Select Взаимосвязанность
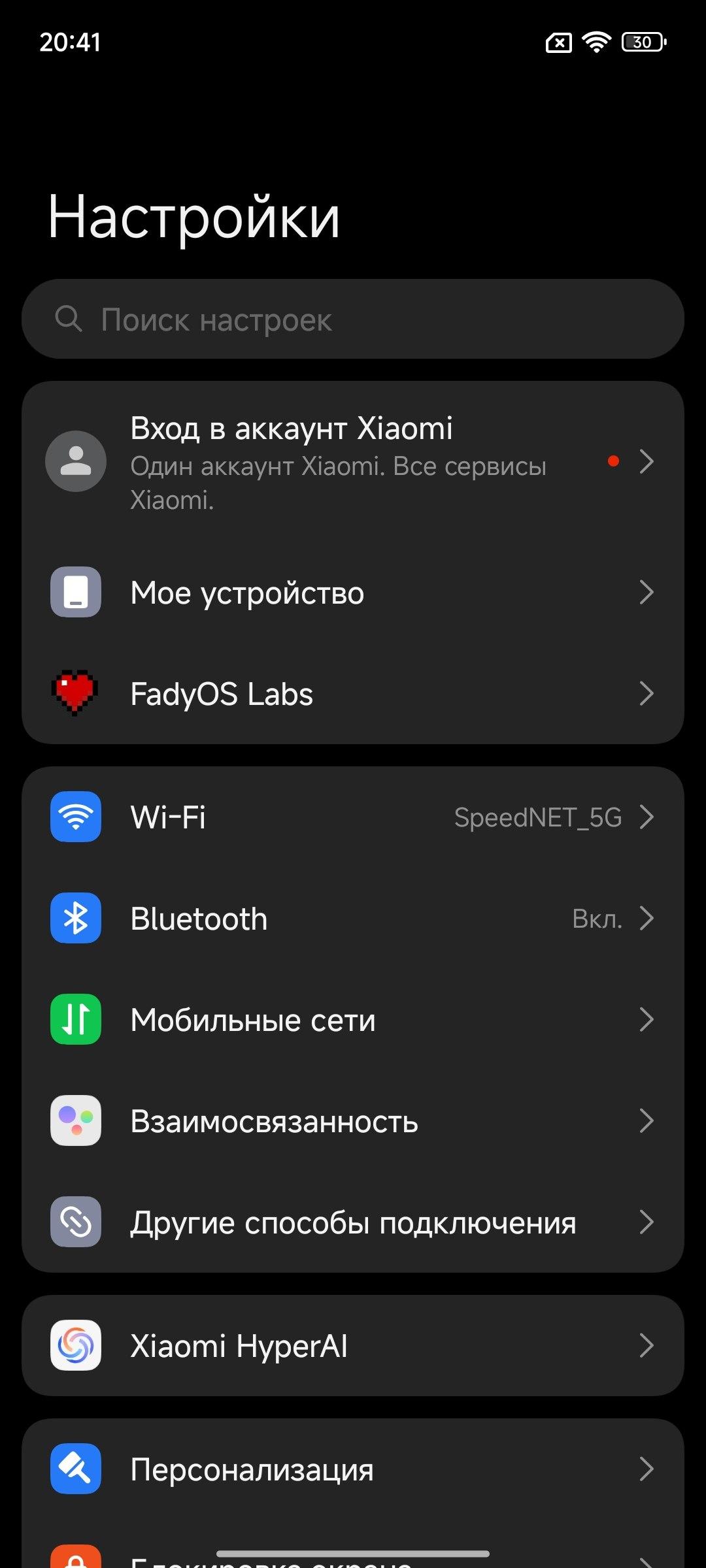706x1568 pixels. coord(353,1121)
